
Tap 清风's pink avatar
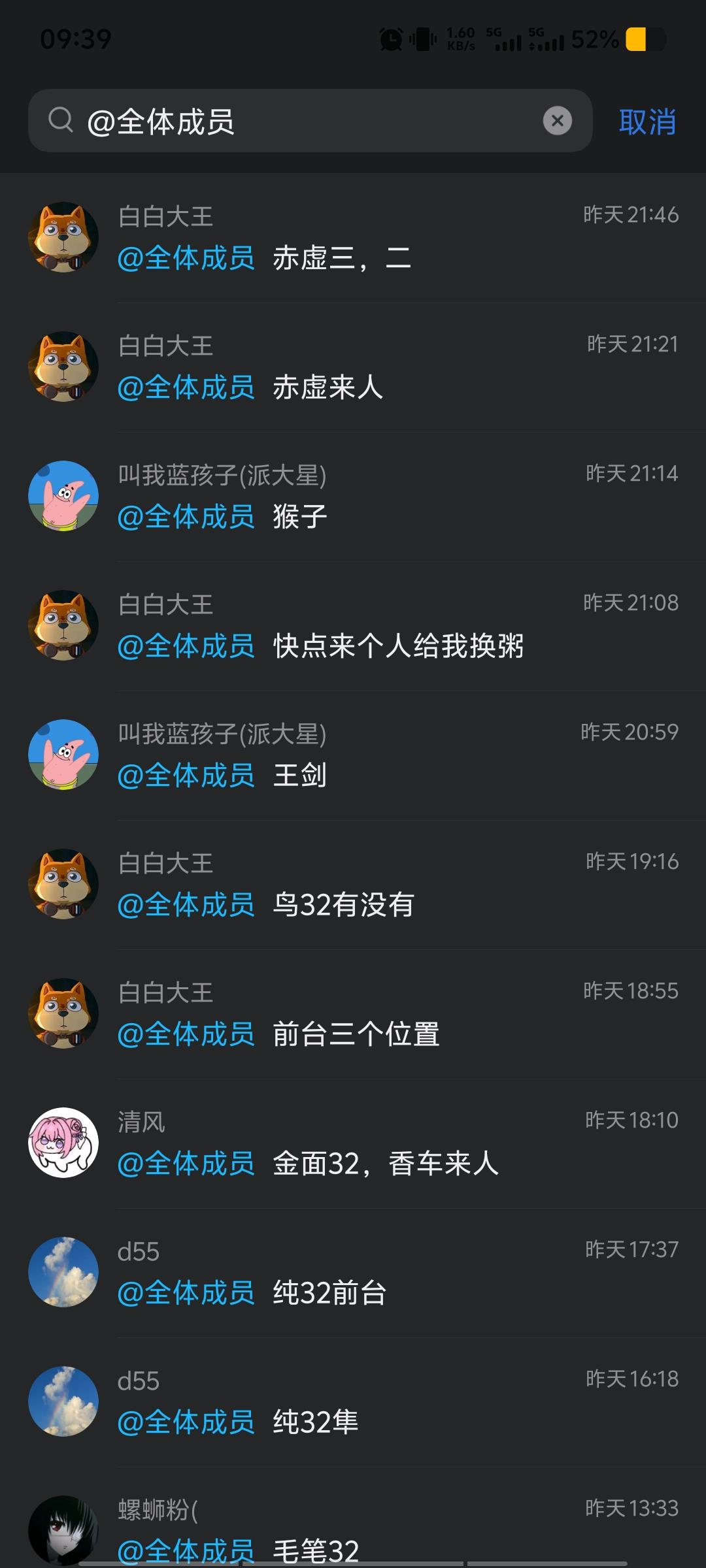tap(63, 1140)
